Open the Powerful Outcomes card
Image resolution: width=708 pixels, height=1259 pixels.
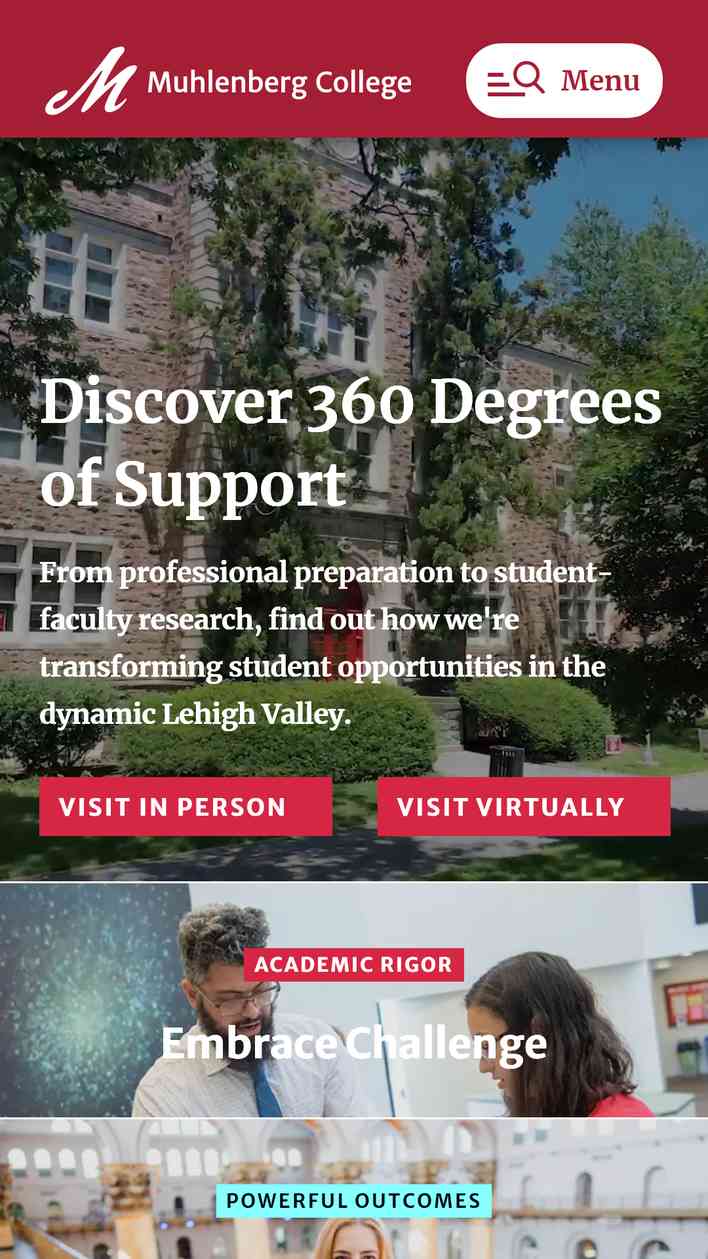click(x=354, y=1200)
